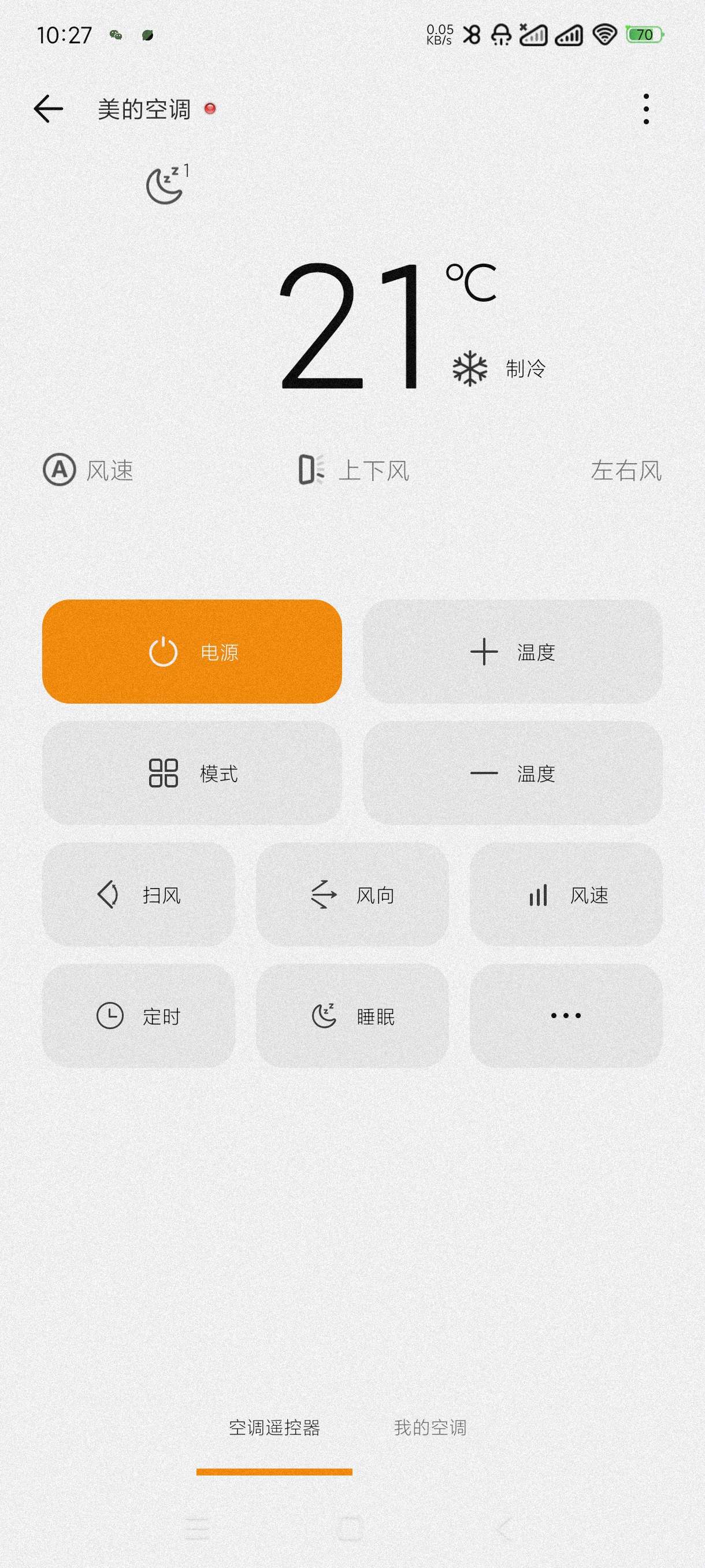This screenshot has width=705, height=1568.
Task: Select the 空调遥控器 tab
Action: tap(274, 1428)
